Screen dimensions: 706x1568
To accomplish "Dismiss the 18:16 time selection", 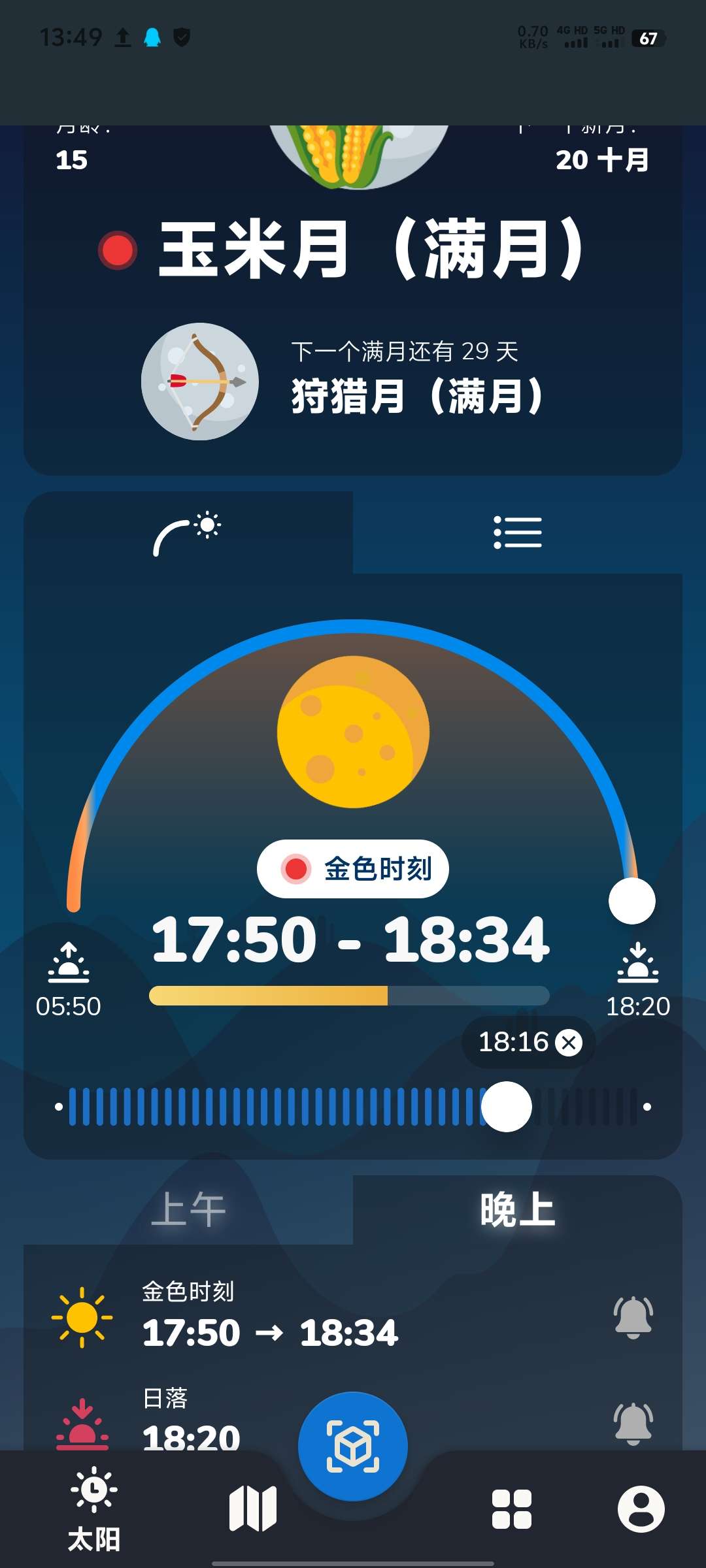I will click(x=569, y=1043).
